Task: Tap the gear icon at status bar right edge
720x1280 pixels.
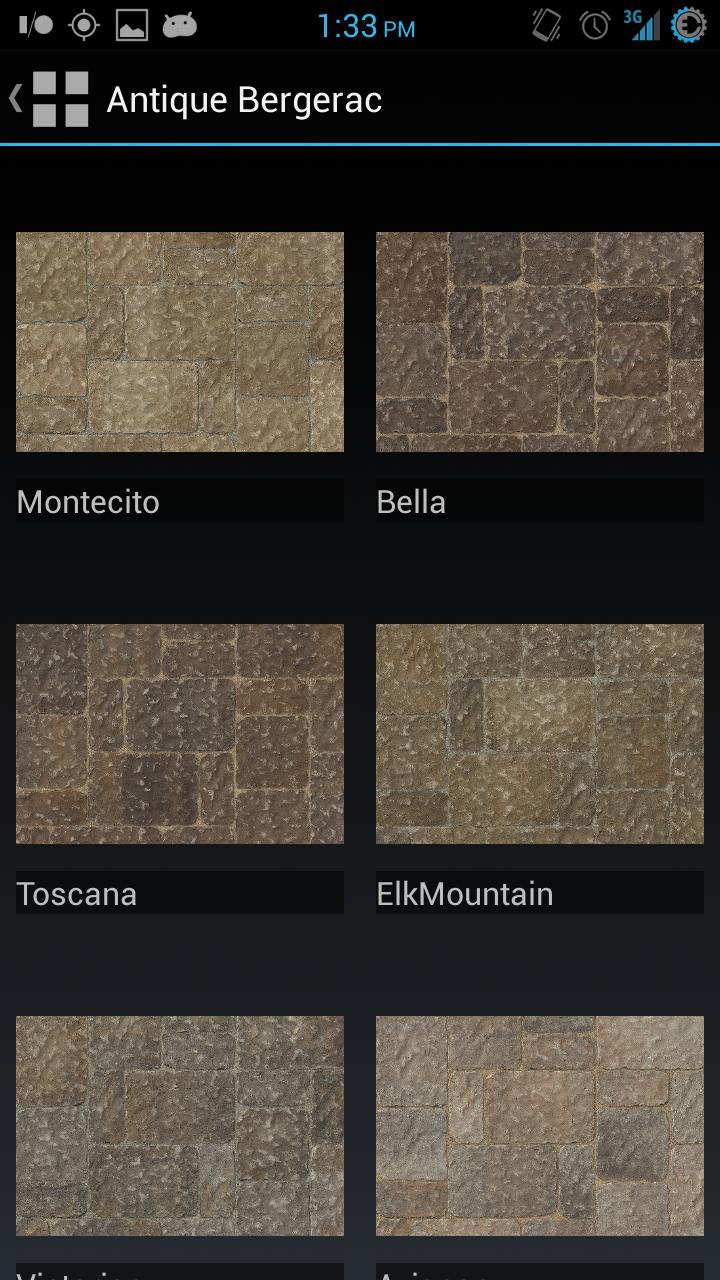Action: pyautogui.click(x=690, y=24)
